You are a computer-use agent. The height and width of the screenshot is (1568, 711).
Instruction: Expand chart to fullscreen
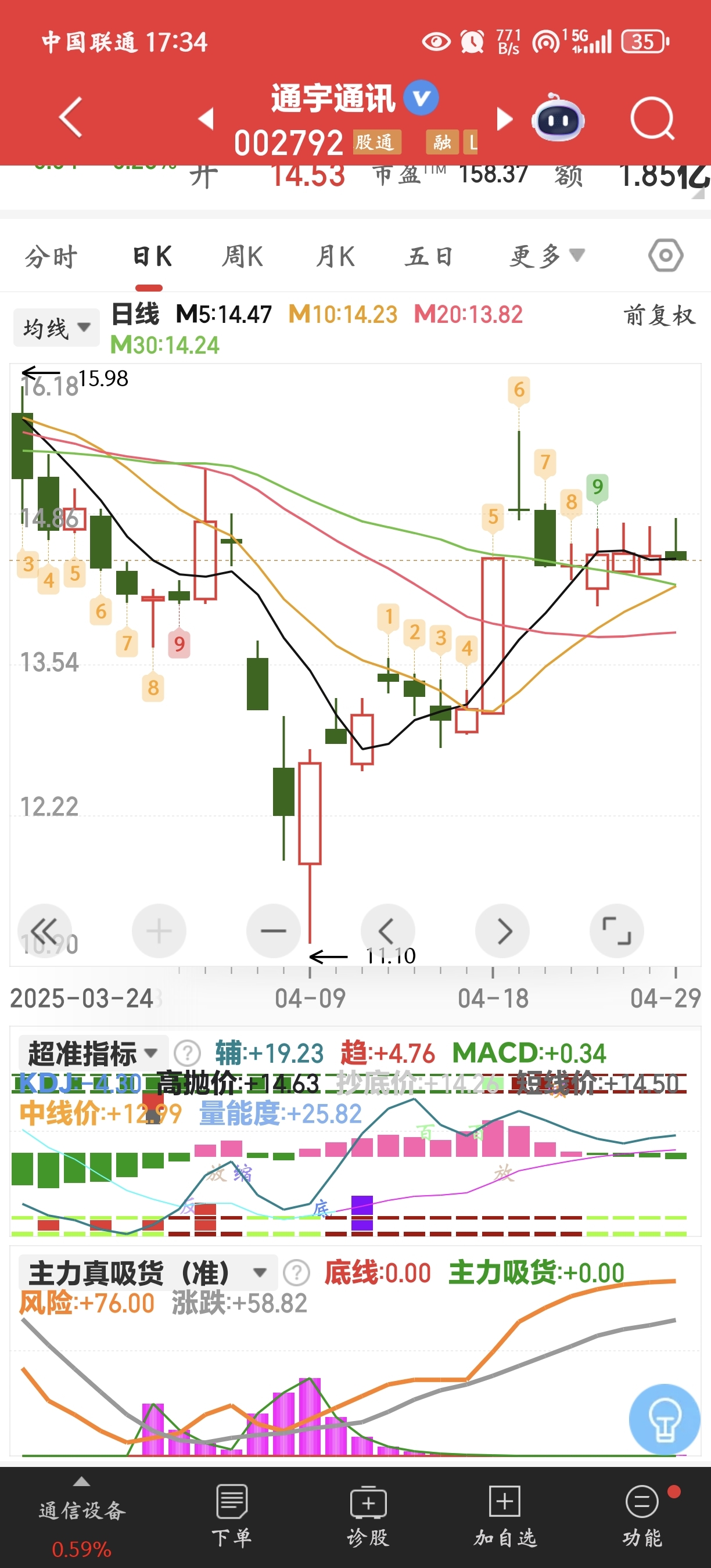click(x=617, y=931)
